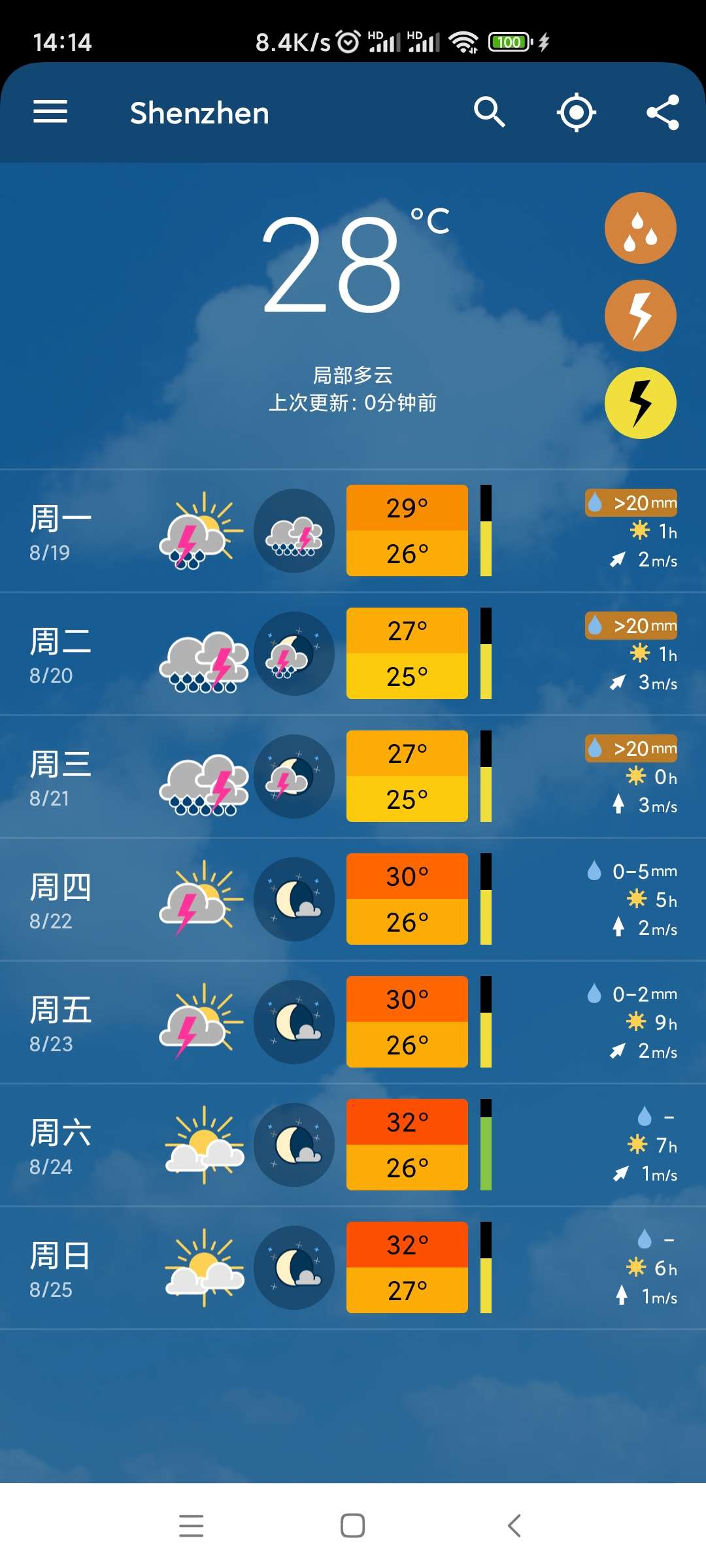Open the orange rain warning button
Viewport: 706px width, 1568px height.
640,228
